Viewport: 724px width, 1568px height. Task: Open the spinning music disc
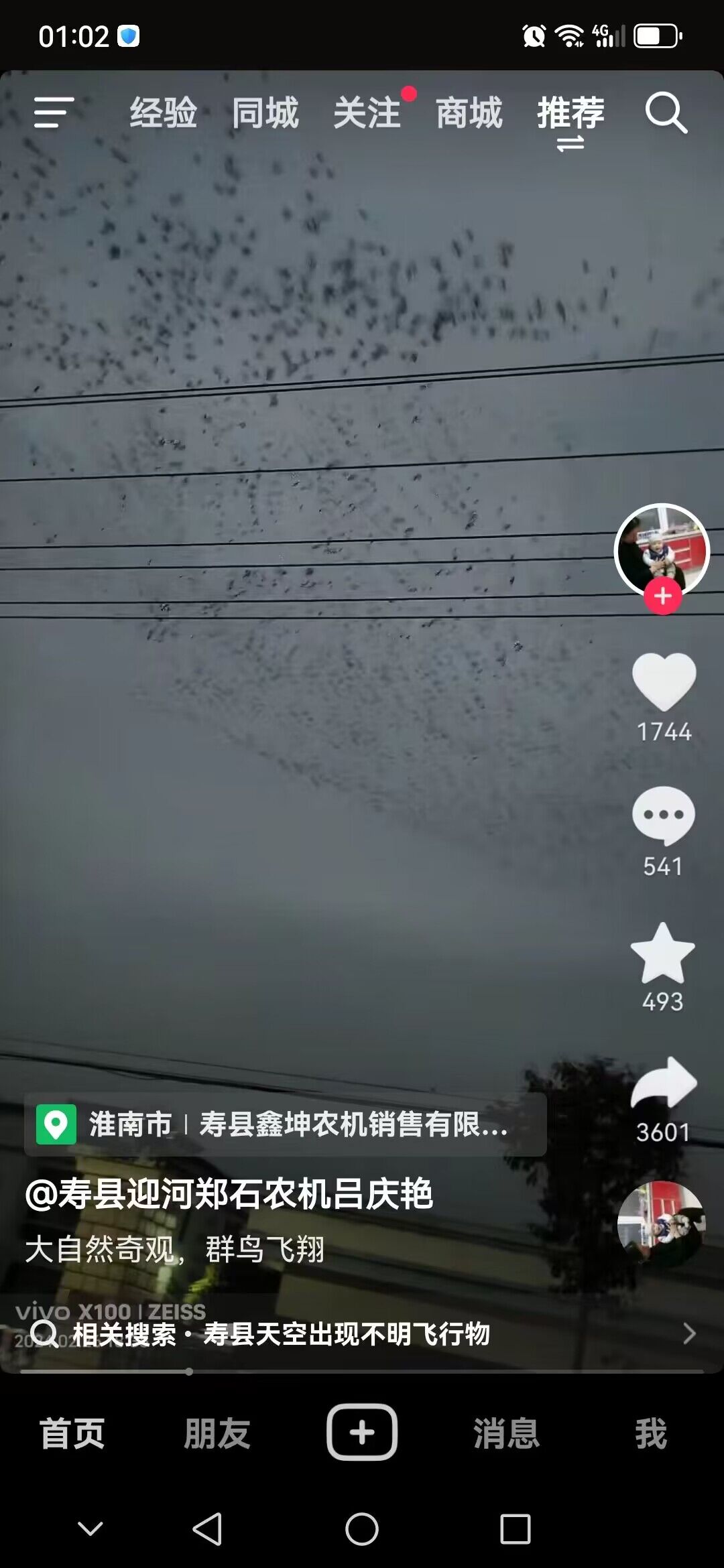(661, 1224)
